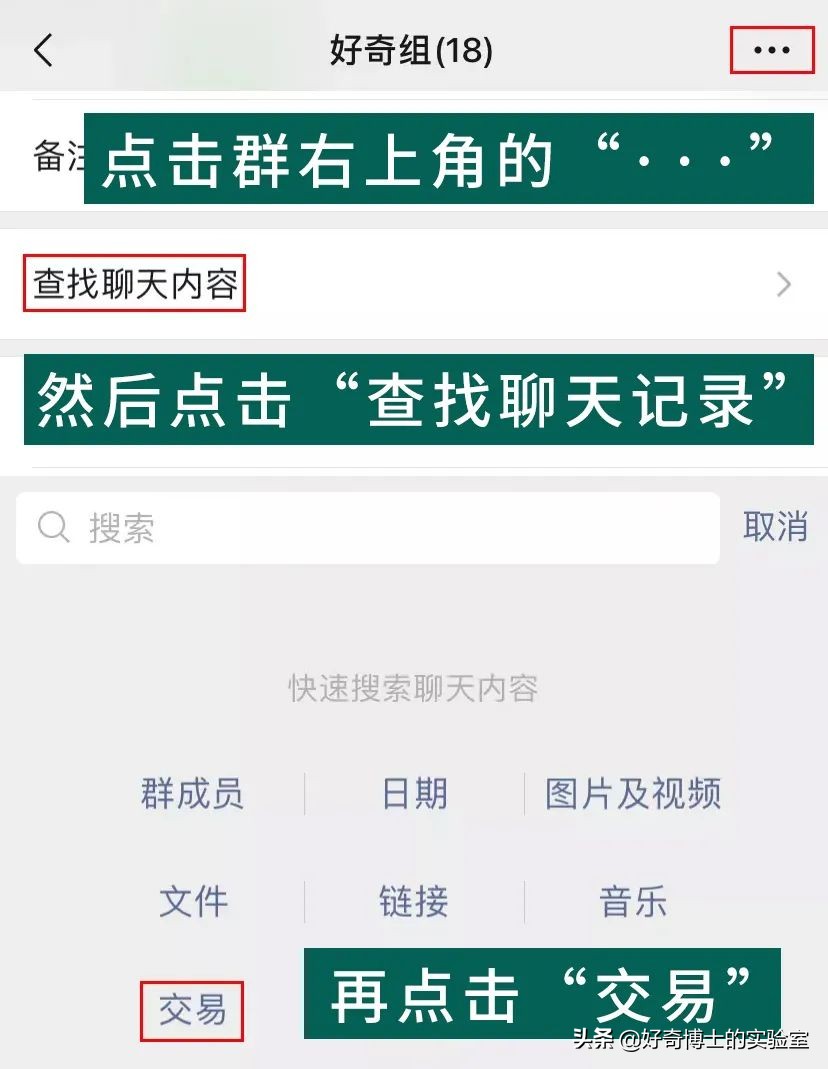The width and height of the screenshot is (828, 1069).
Task: Tap the group title 好奇组(18)
Action: (x=414, y=48)
